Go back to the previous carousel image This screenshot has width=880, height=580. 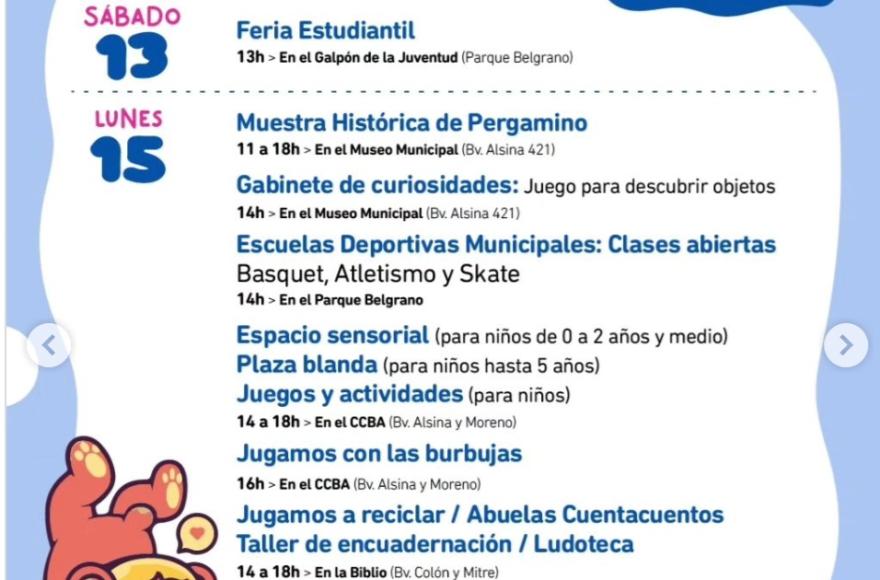pyautogui.click(x=48, y=346)
